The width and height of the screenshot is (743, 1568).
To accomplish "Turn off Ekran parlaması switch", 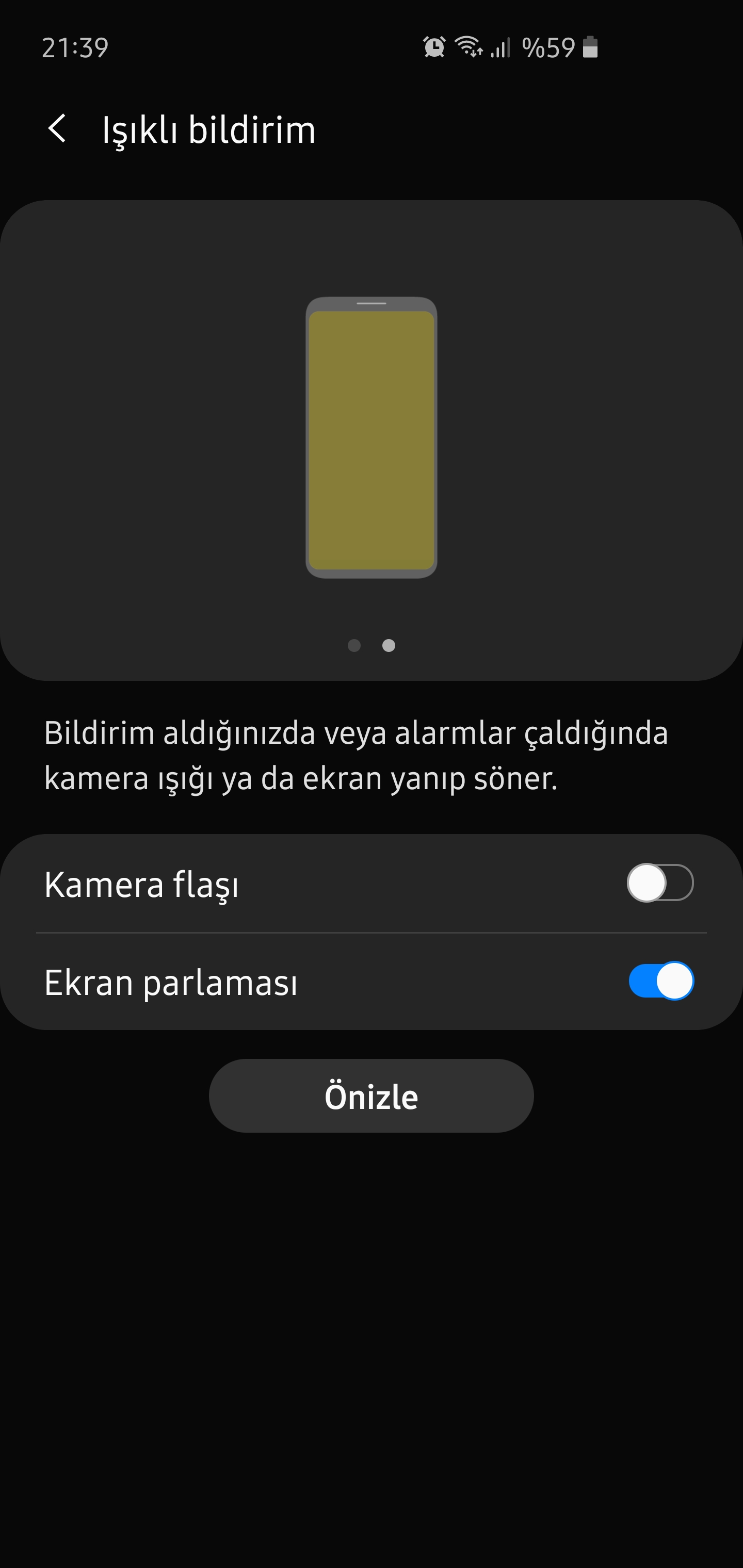I will coord(661,981).
